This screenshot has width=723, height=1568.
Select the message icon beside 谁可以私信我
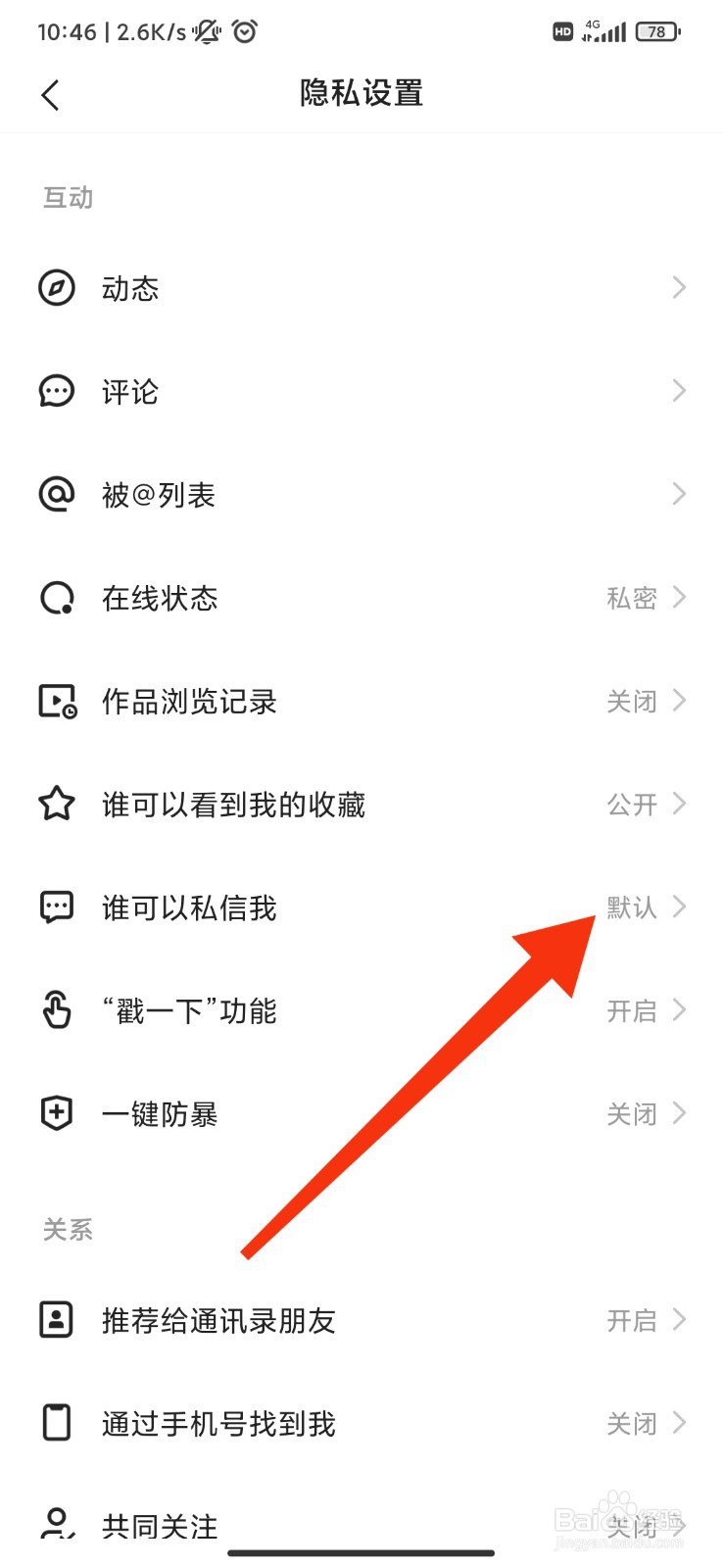57,906
